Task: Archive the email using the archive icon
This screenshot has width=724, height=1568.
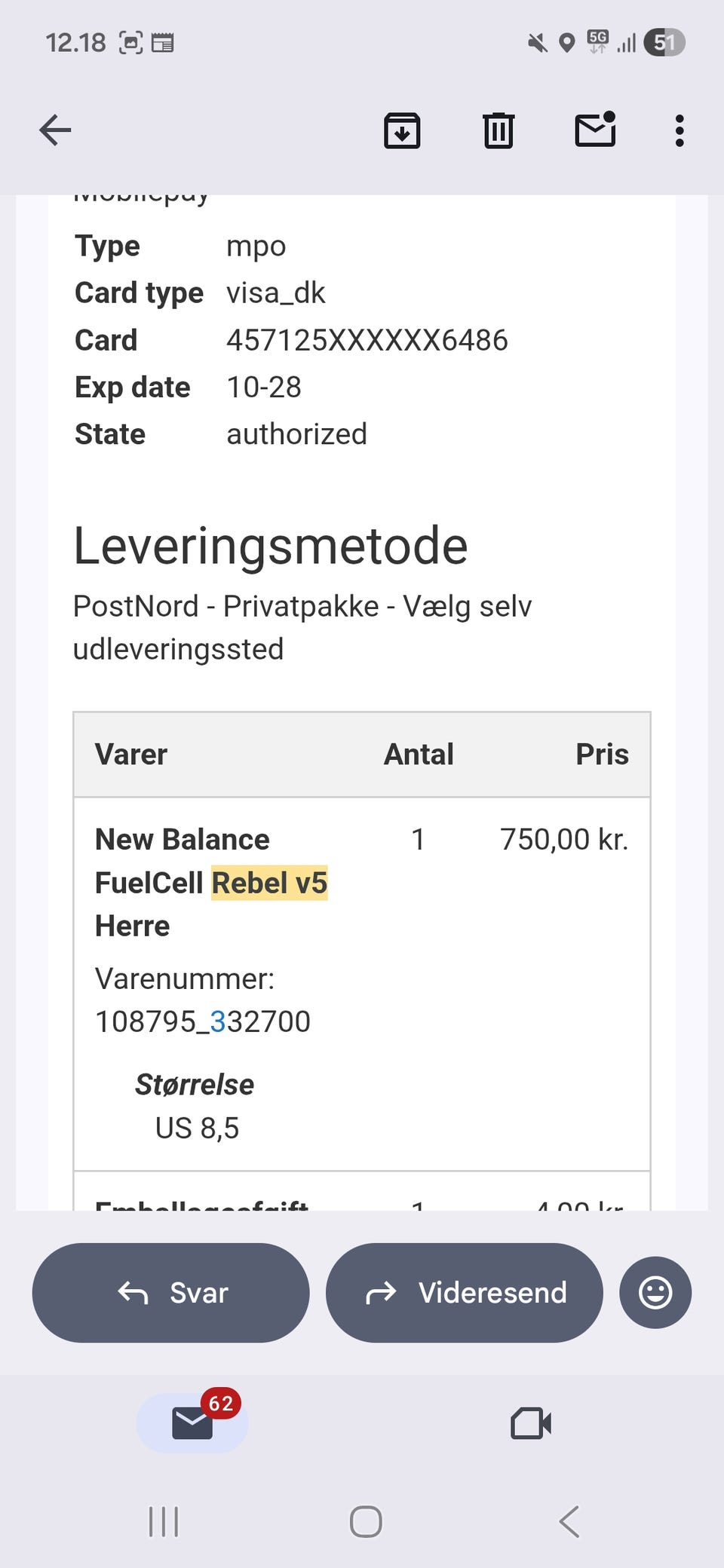Action: pyautogui.click(x=402, y=130)
